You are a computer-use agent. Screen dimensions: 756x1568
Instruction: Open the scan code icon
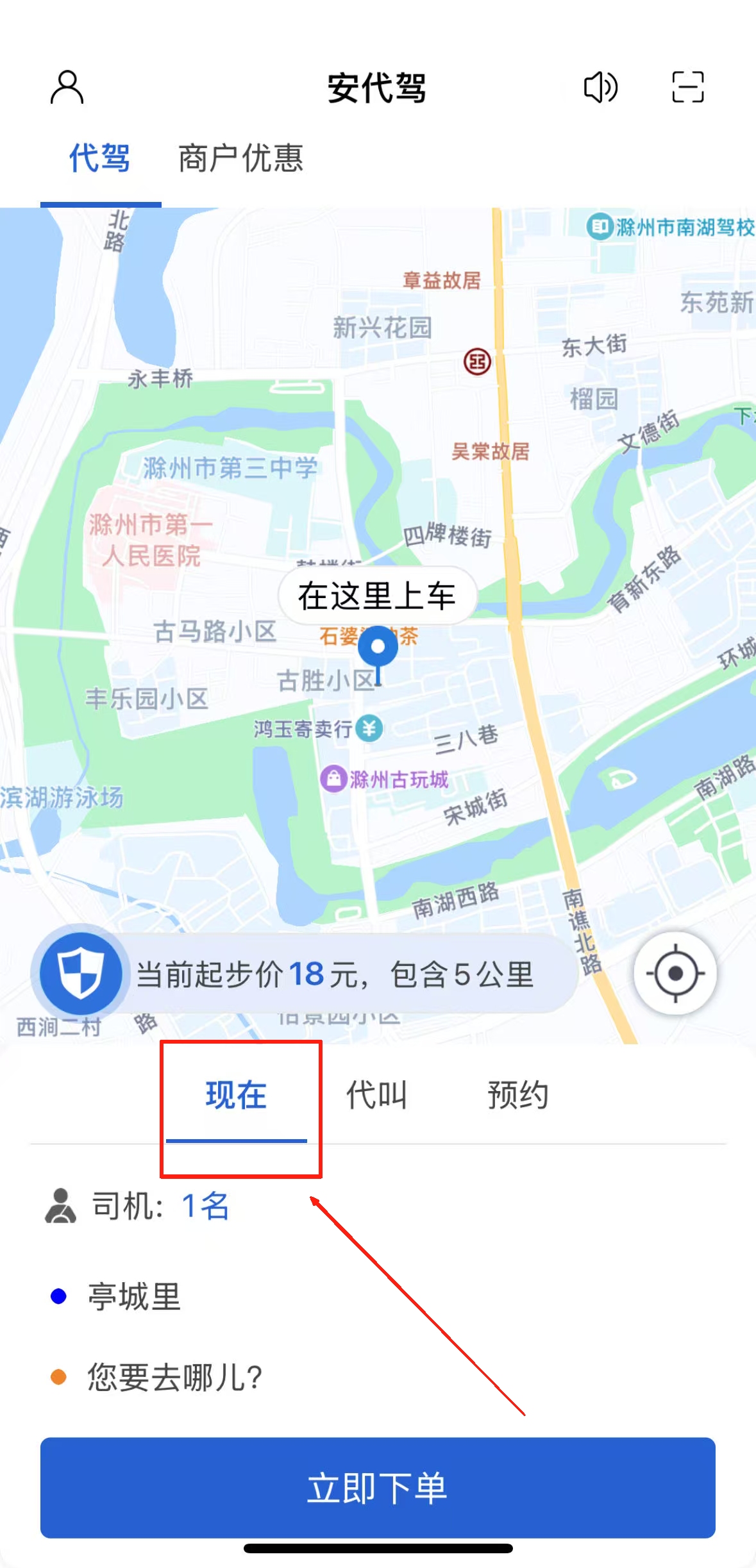[x=687, y=87]
